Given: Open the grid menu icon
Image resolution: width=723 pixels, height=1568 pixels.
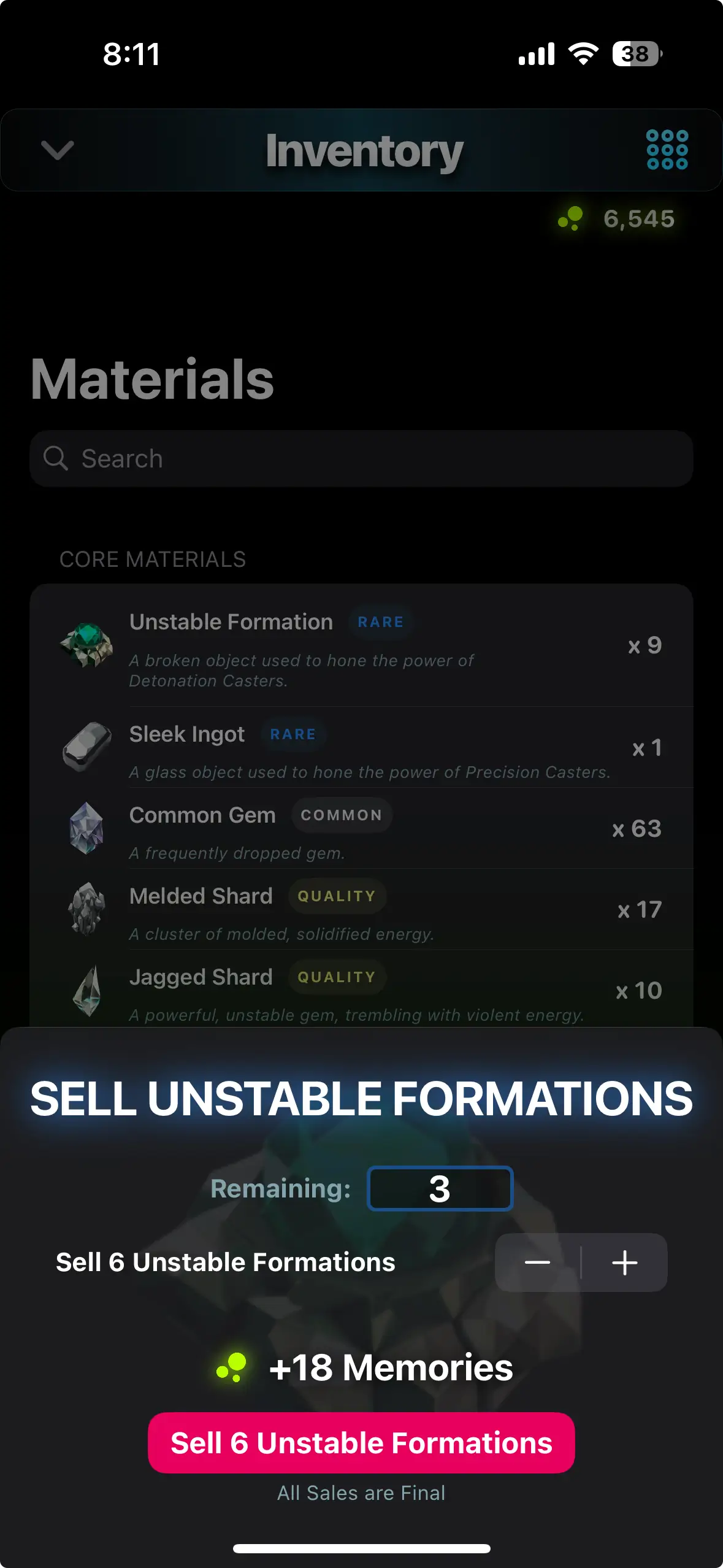Looking at the screenshot, I should tap(667, 150).
